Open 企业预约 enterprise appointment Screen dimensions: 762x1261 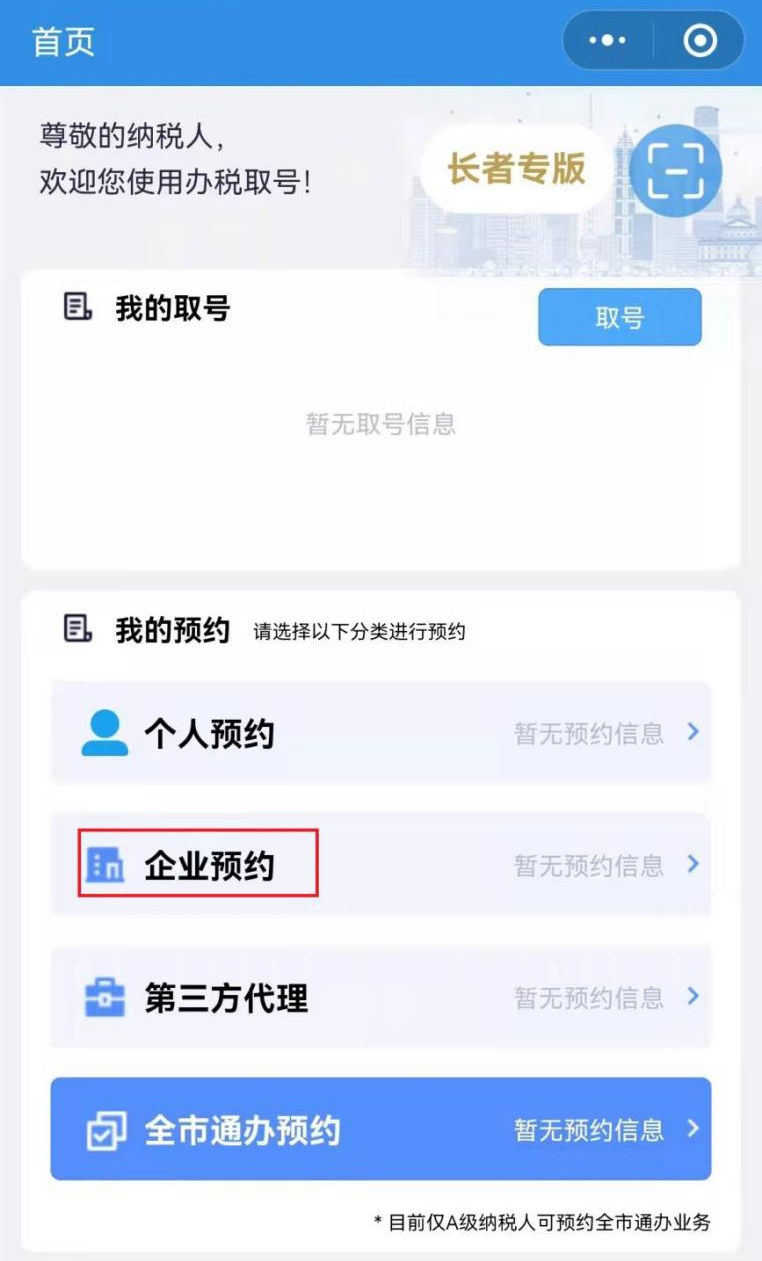[x=380, y=865]
